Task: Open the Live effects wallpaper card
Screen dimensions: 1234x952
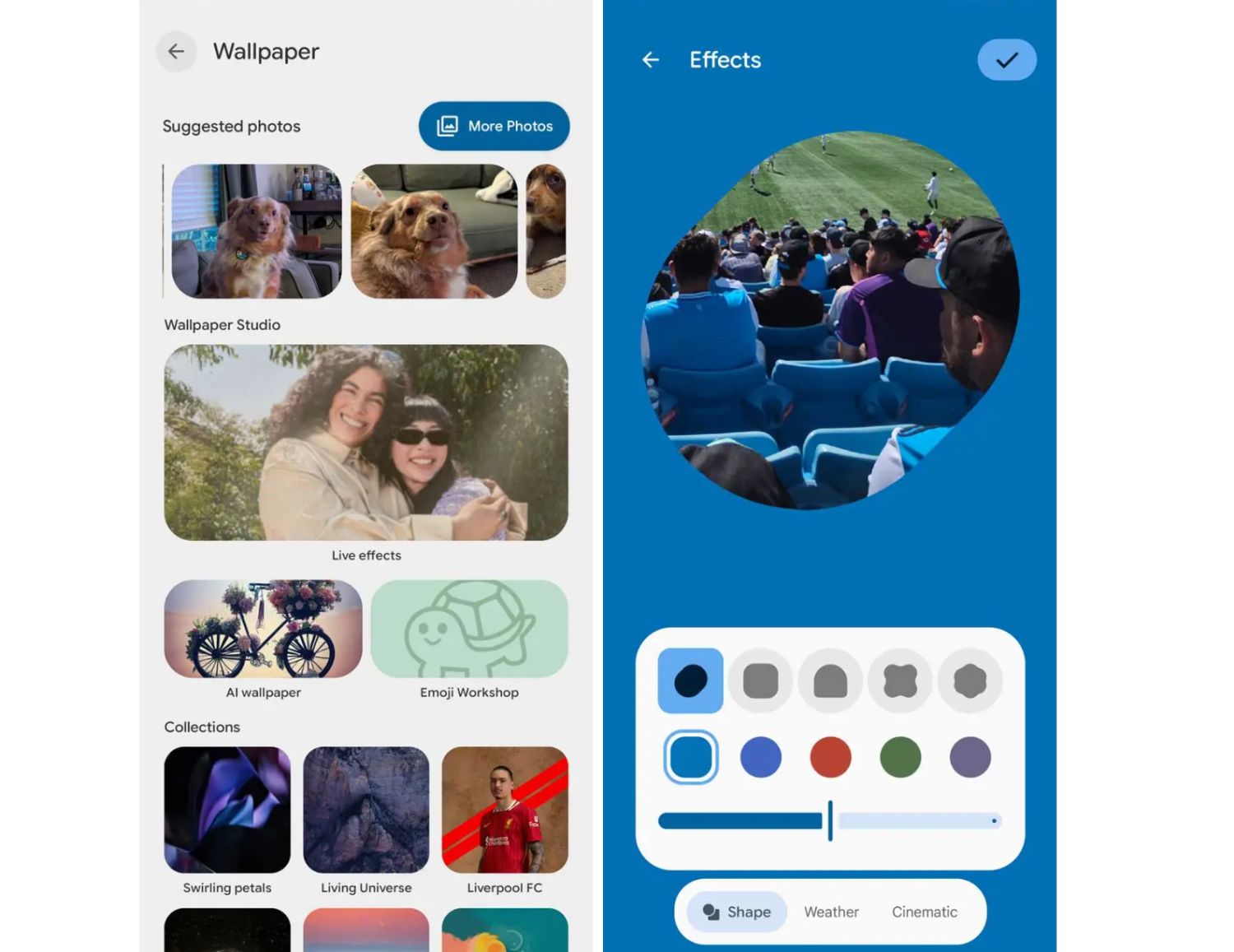Action: click(x=366, y=443)
